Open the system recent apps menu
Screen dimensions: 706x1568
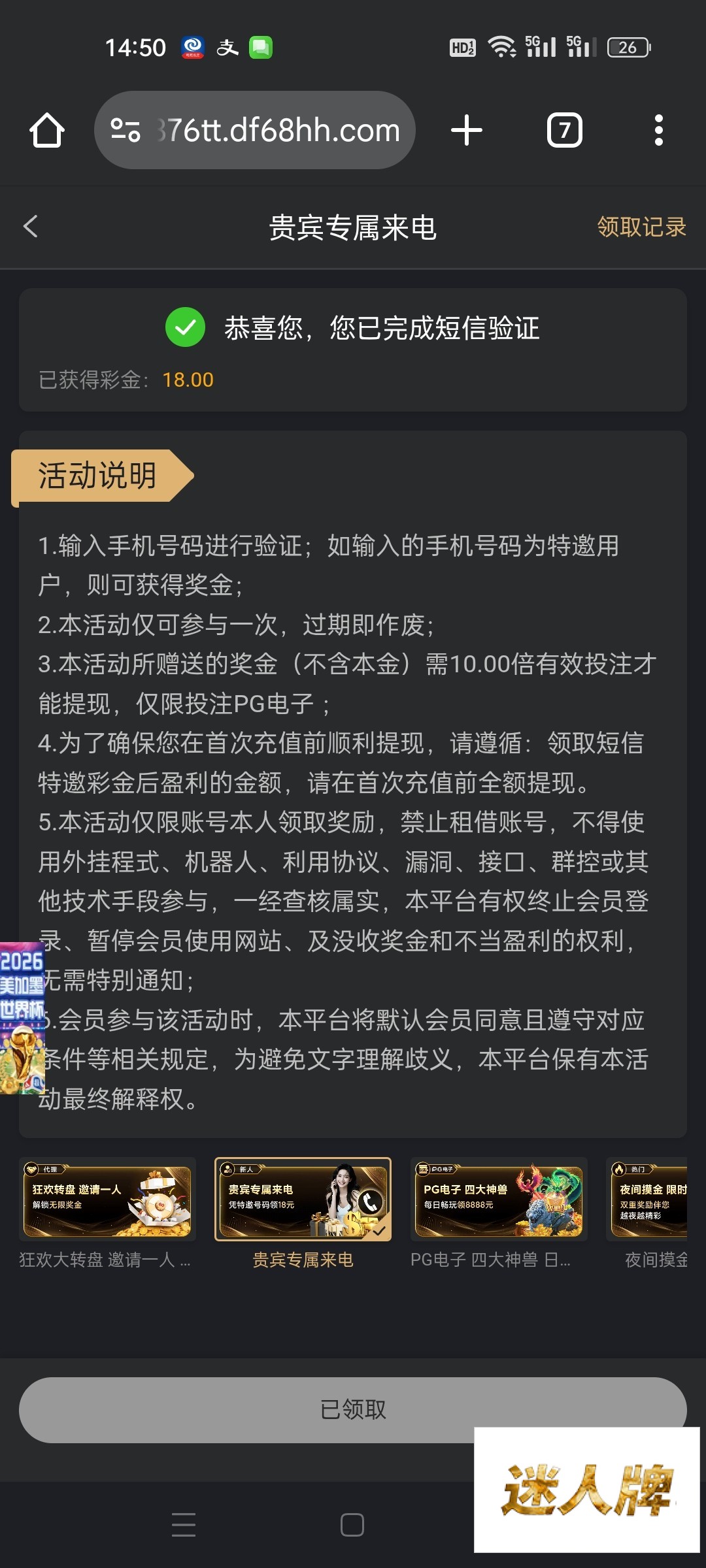point(184,1525)
